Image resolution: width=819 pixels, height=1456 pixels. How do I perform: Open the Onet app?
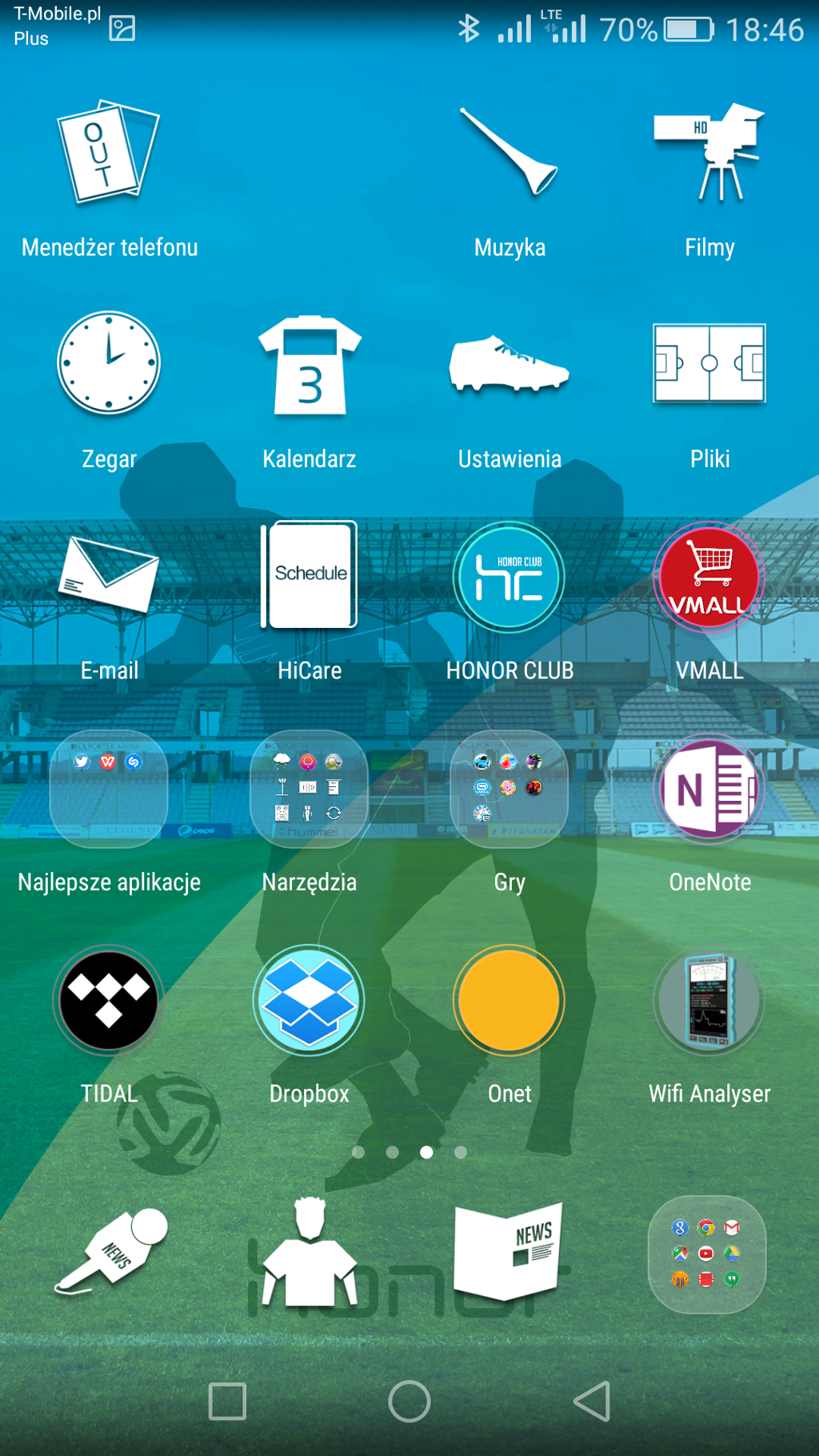(509, 1001)
